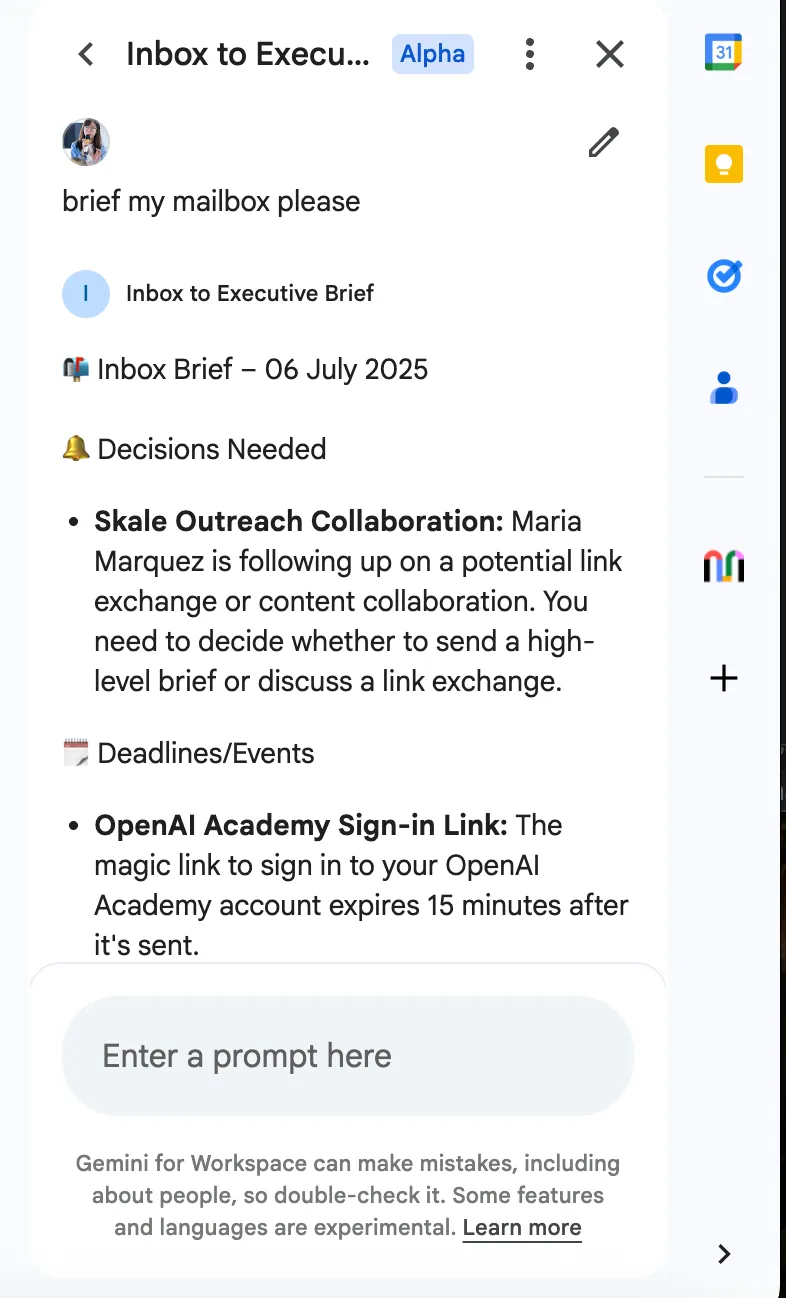This screenshot has height=1298, width=786.
Task: Edit the prompt with pencil icon
Action: [x=603, y=143]
